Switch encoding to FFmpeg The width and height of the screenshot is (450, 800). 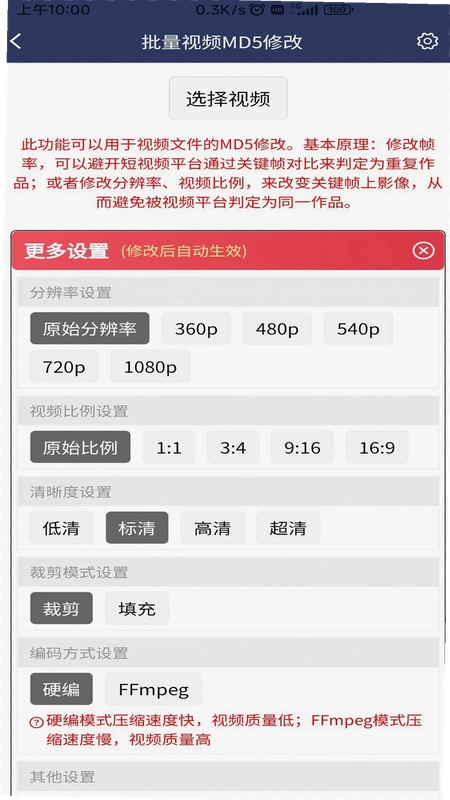click(x=154, y=689)
